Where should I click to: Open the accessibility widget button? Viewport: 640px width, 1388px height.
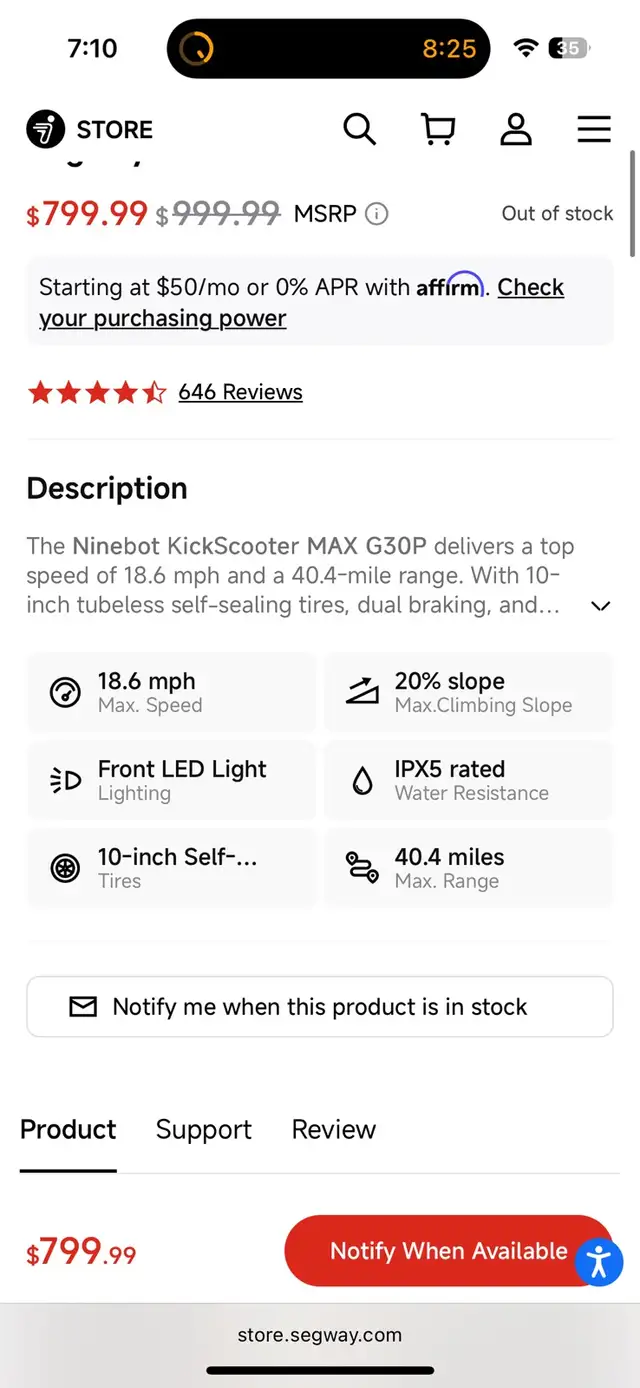point(599,1261)
